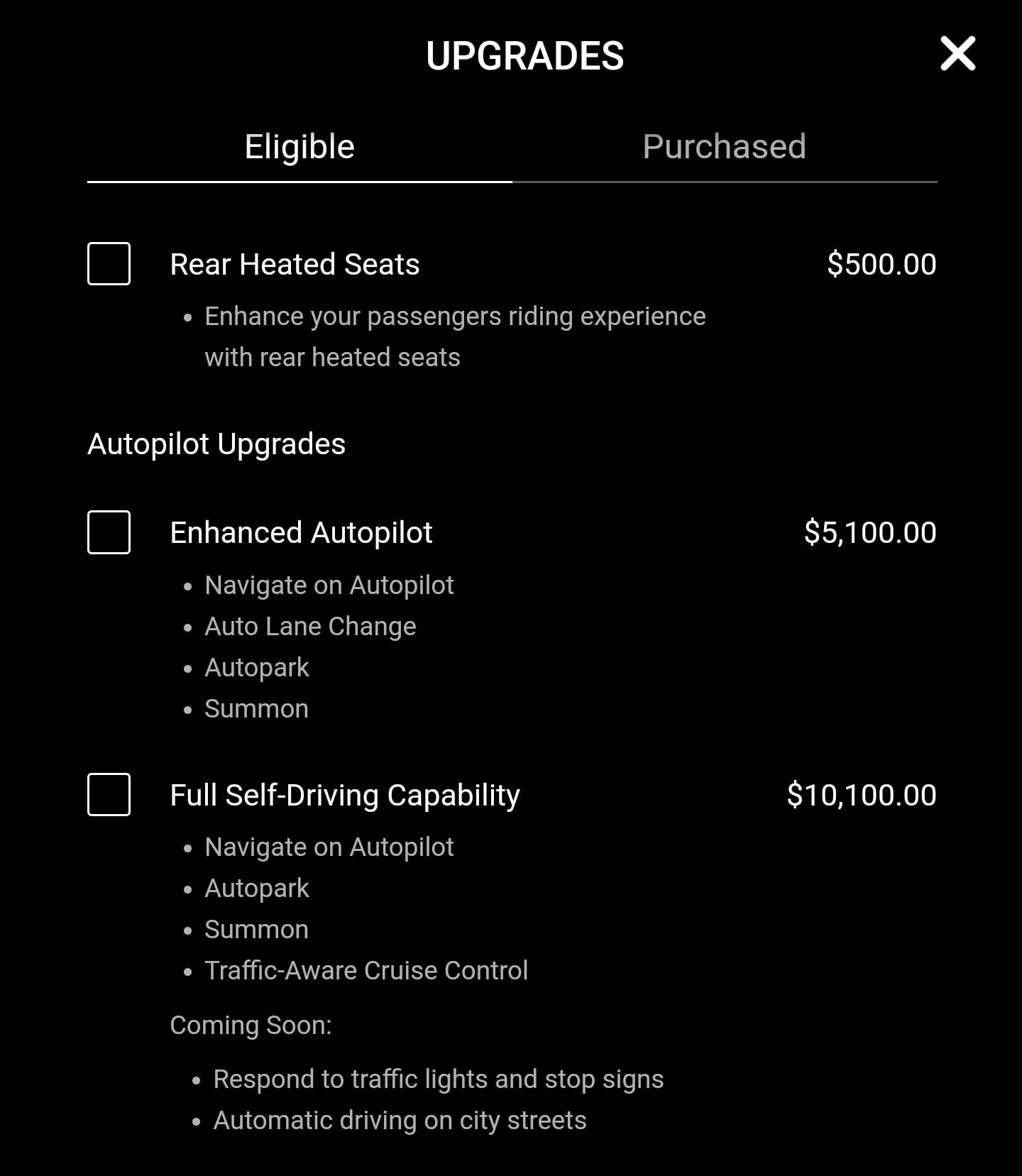1022x1176 pixels.
Task: Switch to the Purchased tab
Action: pyautogui.click(x=723, y=146)
